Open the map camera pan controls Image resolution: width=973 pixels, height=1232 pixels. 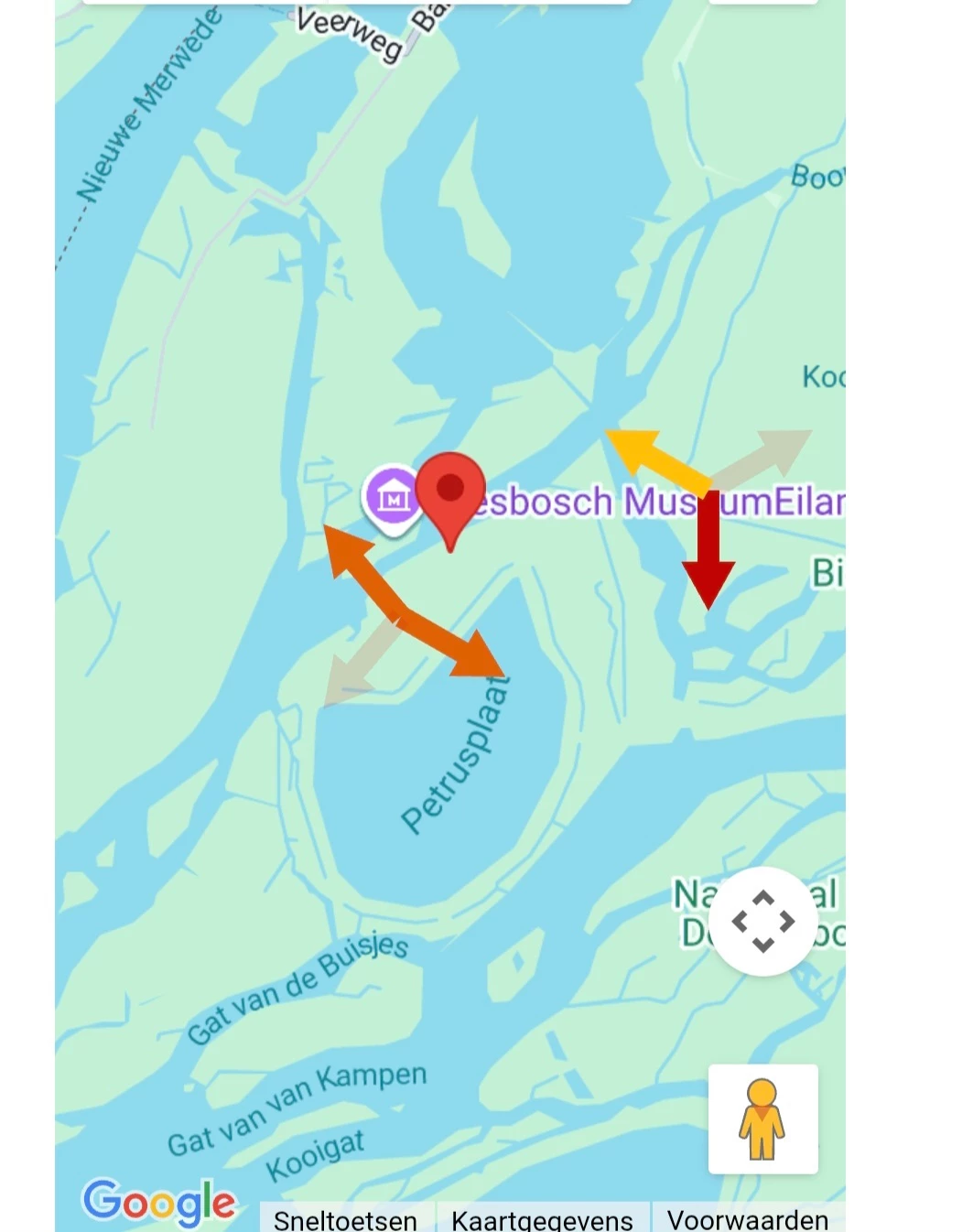point(763,921)
